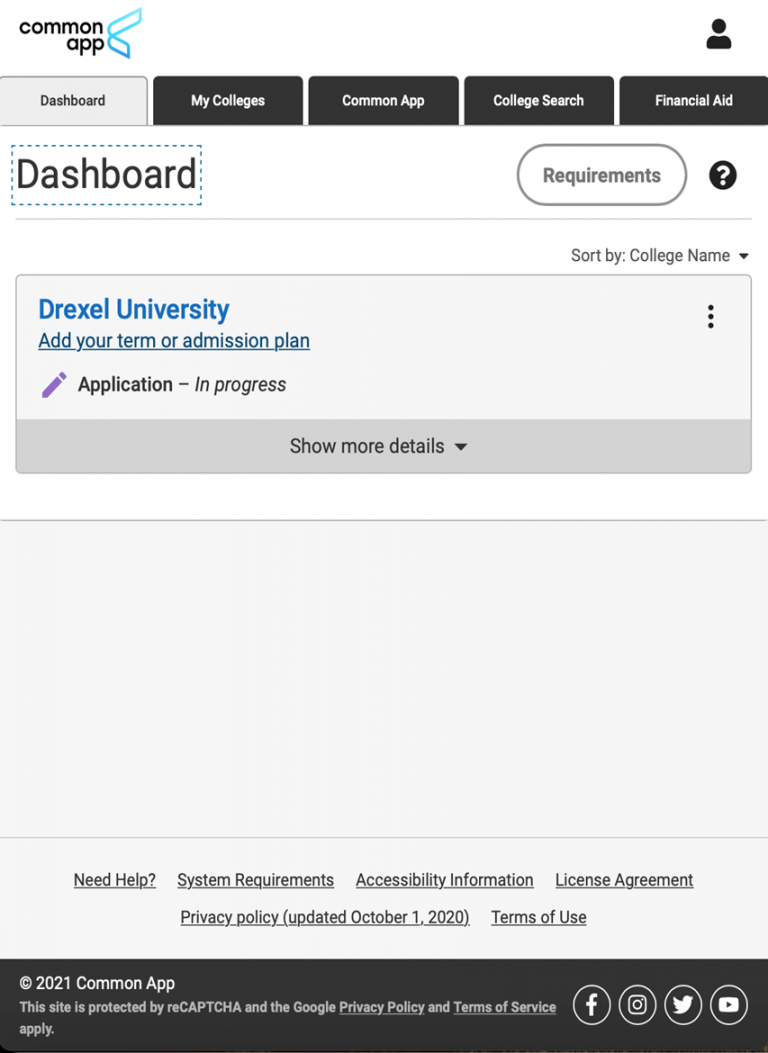Click the purple pencil application icon
768x1053 pixels.
[x=53, y=384]
